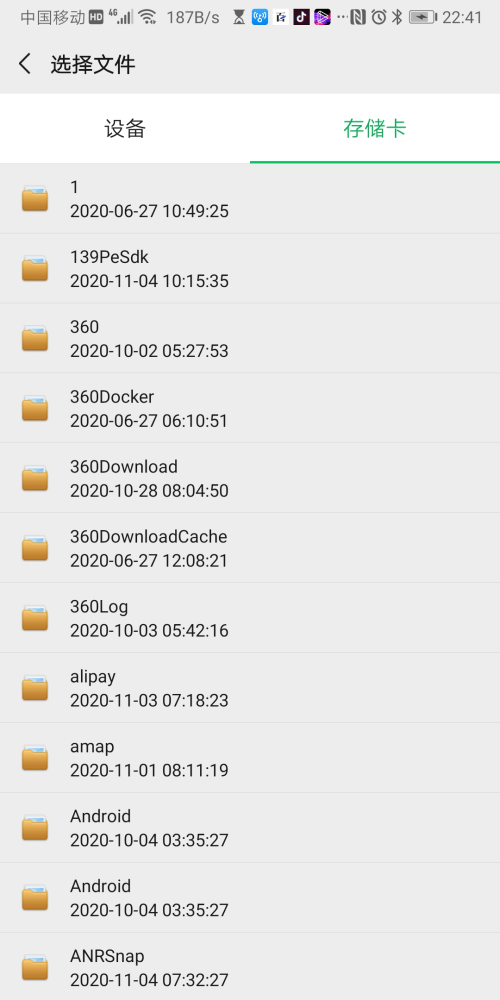
Task: Open the folder named 1
Action: click(250, 198)
